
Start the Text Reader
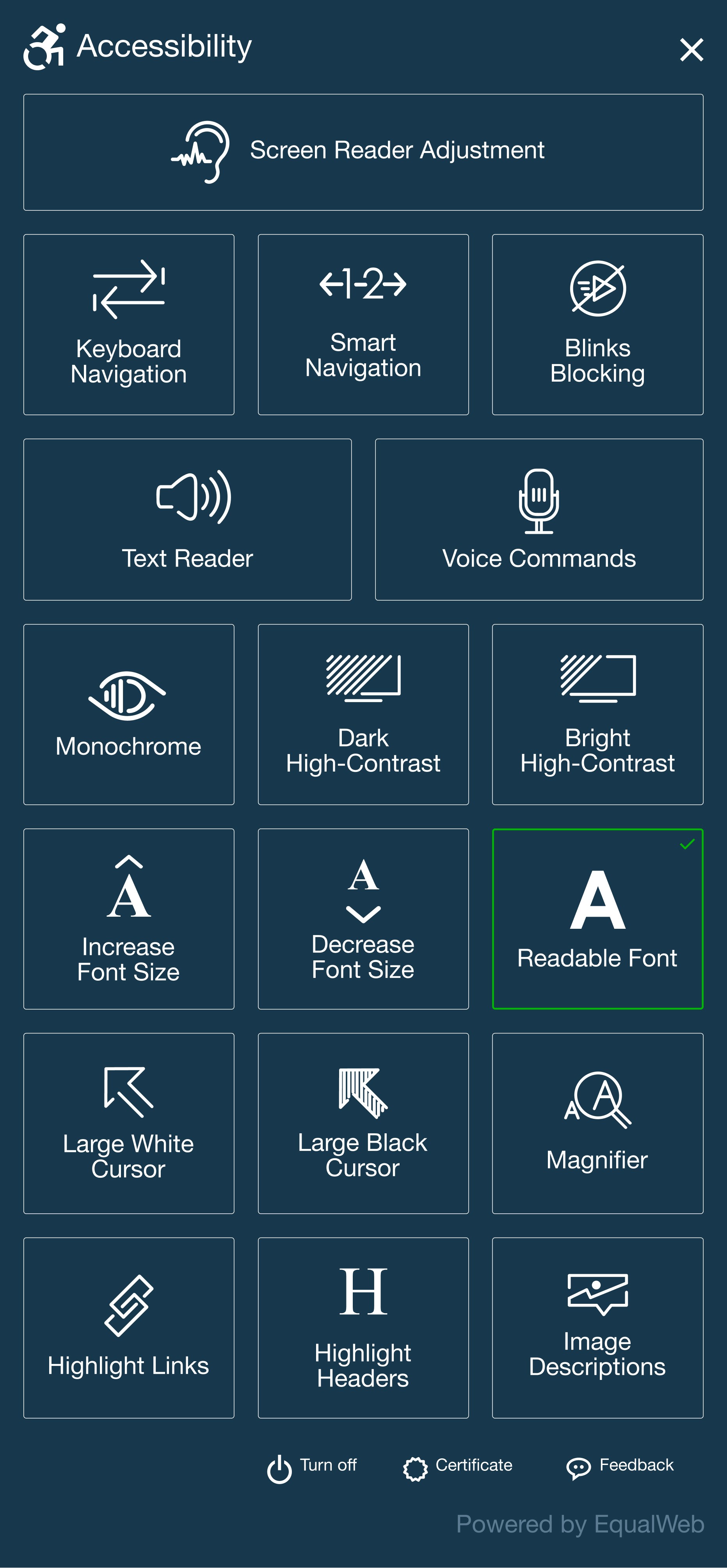click(188, 519)
